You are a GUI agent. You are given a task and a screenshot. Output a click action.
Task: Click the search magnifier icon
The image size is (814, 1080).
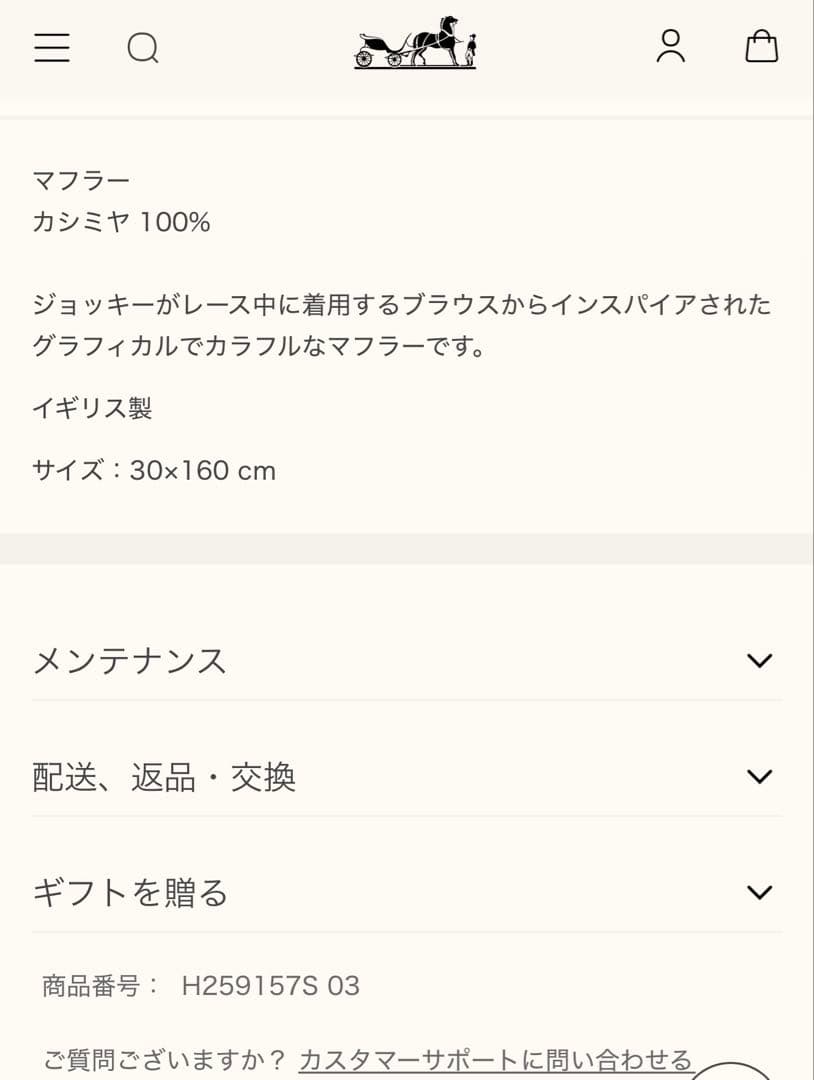point(143,48)
